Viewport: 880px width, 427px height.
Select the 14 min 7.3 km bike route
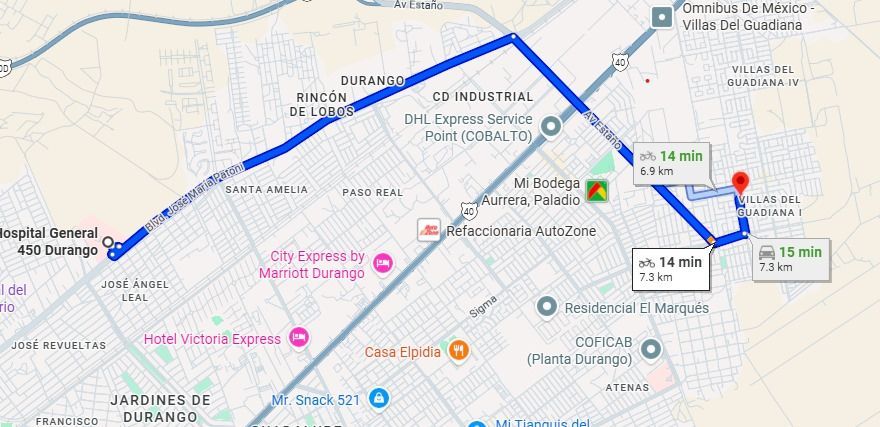click(671, 269)
